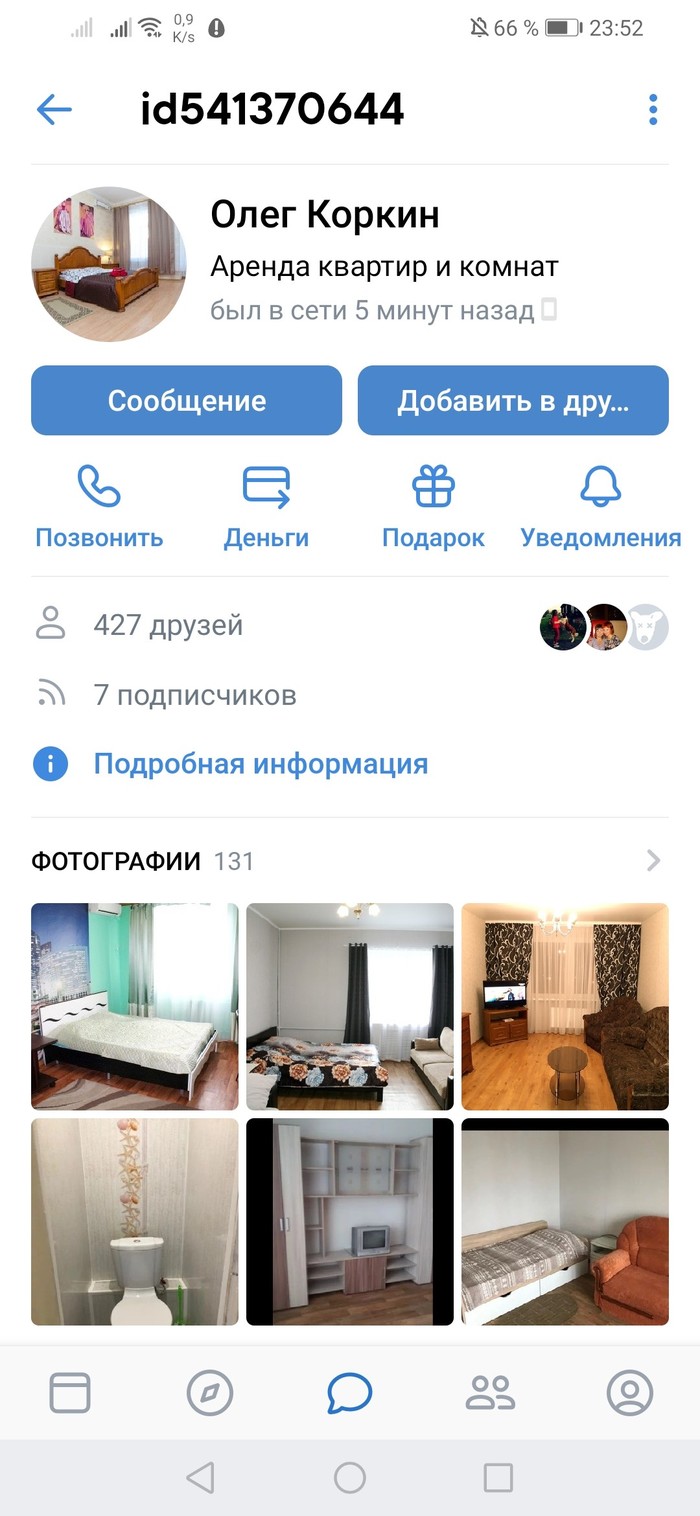Open the photo with the orange armchair
The height and width of the screenshot is (1516, 700).
click(565, 1221)
